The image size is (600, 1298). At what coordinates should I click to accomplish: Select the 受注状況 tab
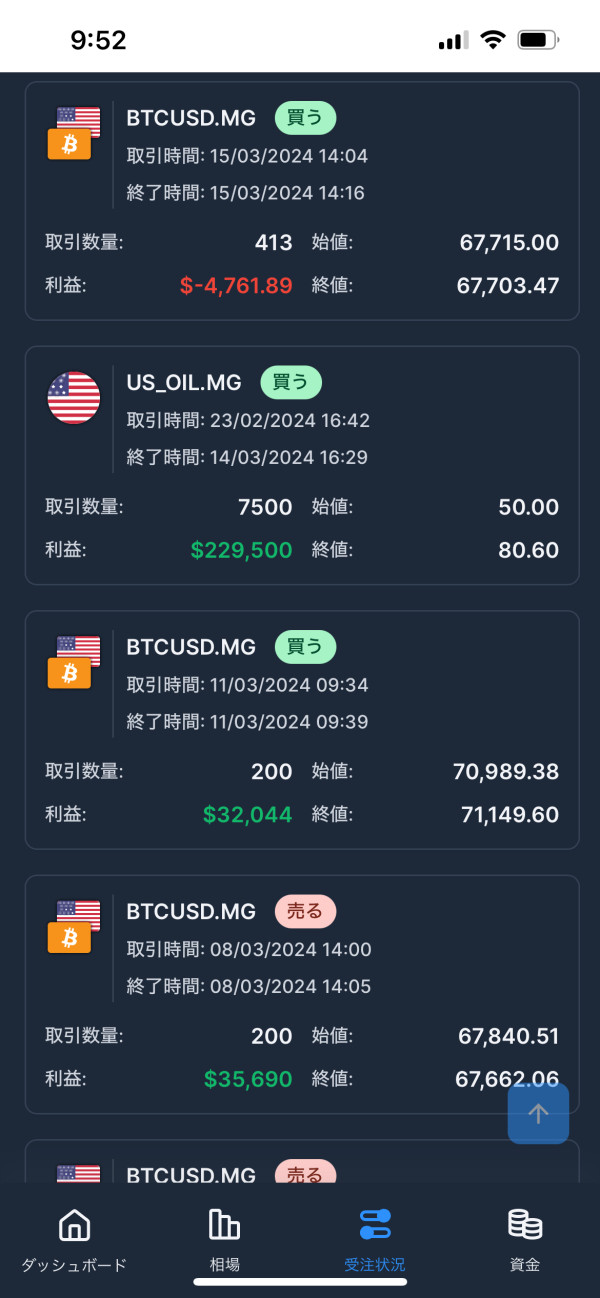tap(375, 1240)
